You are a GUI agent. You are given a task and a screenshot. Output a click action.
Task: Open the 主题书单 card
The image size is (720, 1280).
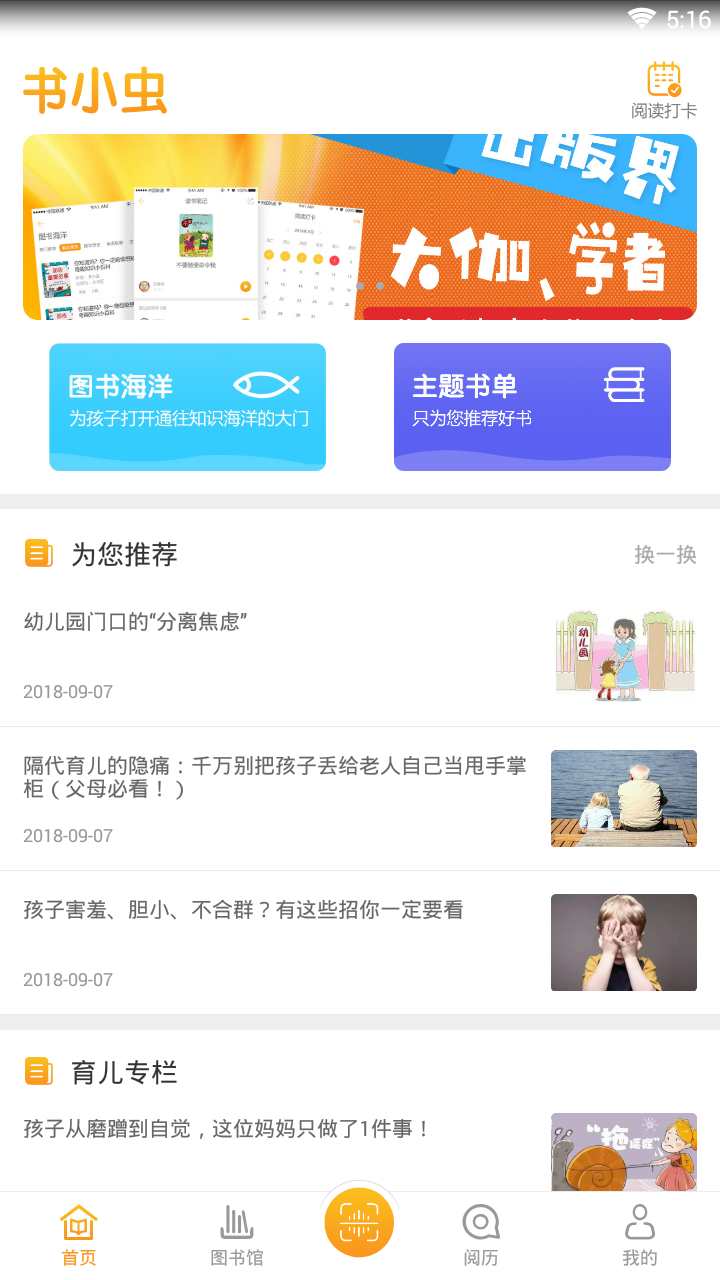point(532,406)
